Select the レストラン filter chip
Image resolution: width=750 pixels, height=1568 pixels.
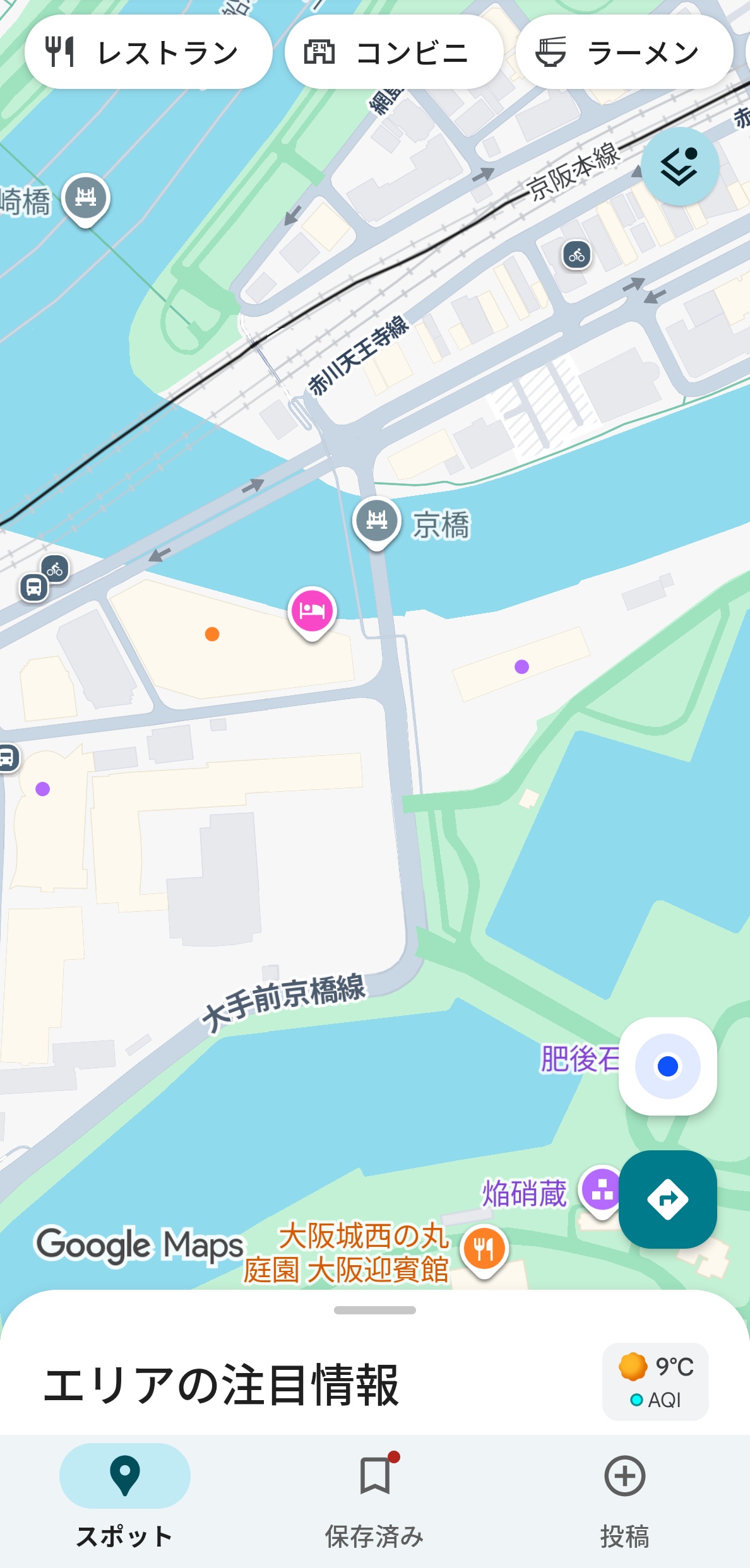coord(148,52)
